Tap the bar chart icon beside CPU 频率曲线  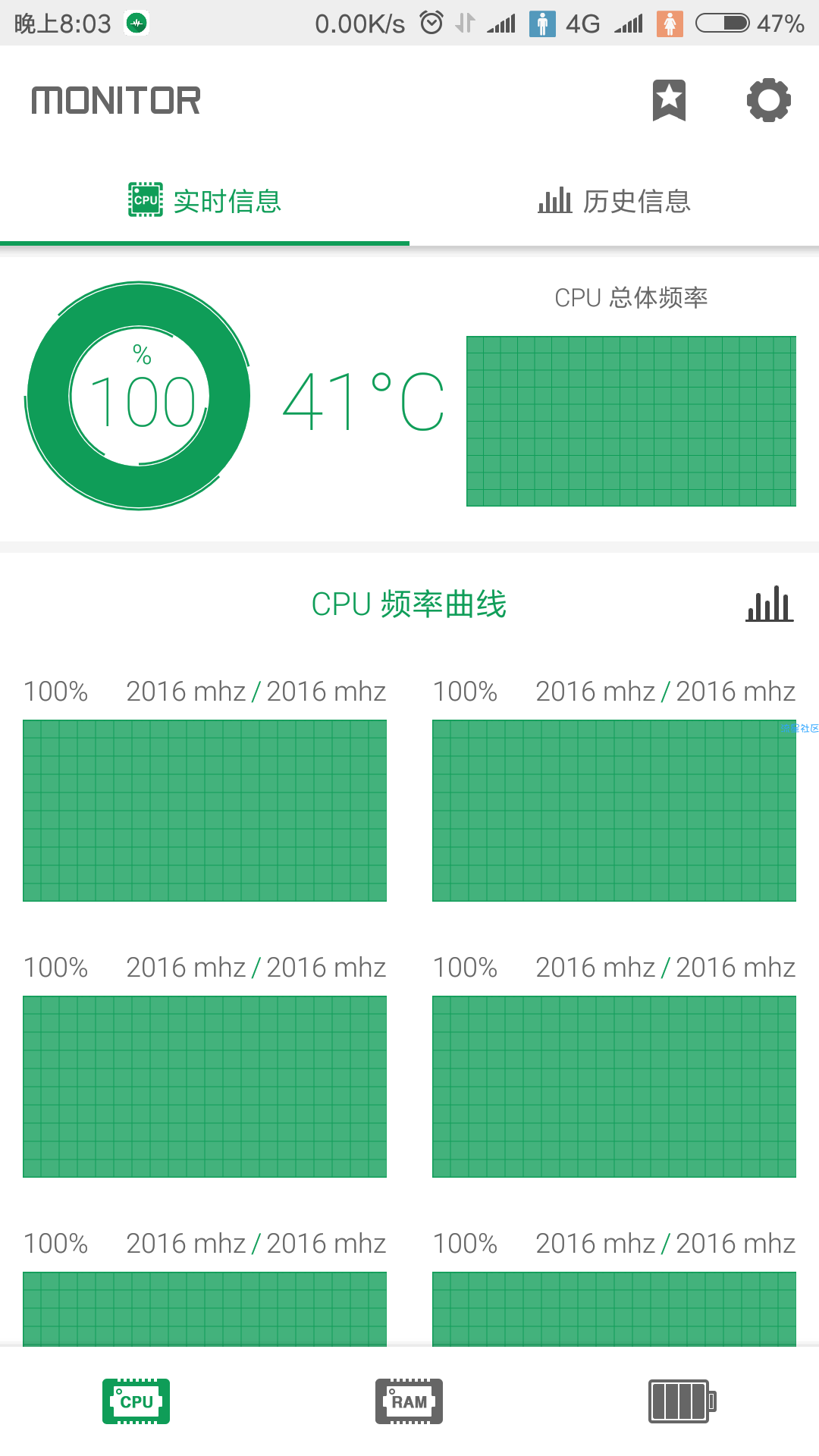pyautogui.click(x=769, y=604)
